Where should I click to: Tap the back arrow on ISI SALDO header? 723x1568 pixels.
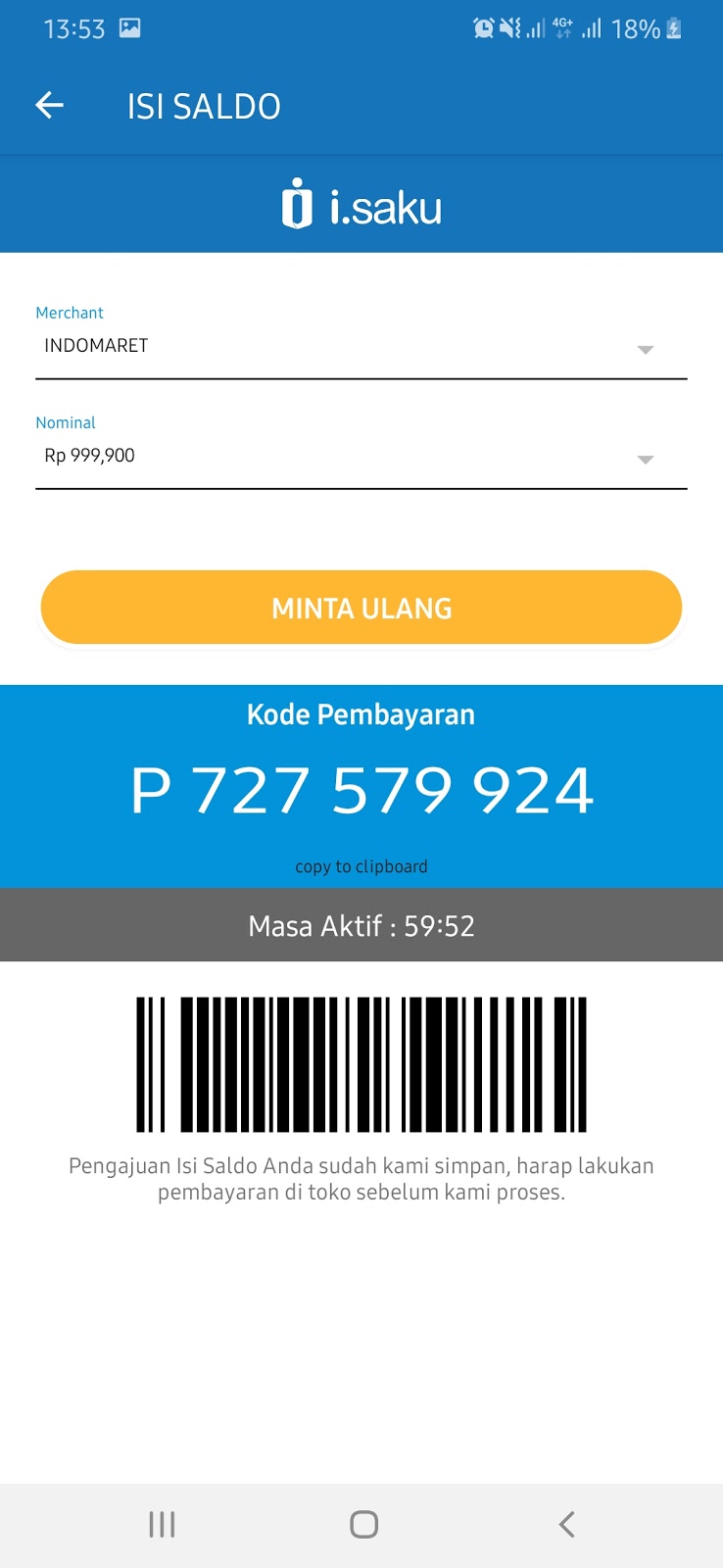[49, 105]
